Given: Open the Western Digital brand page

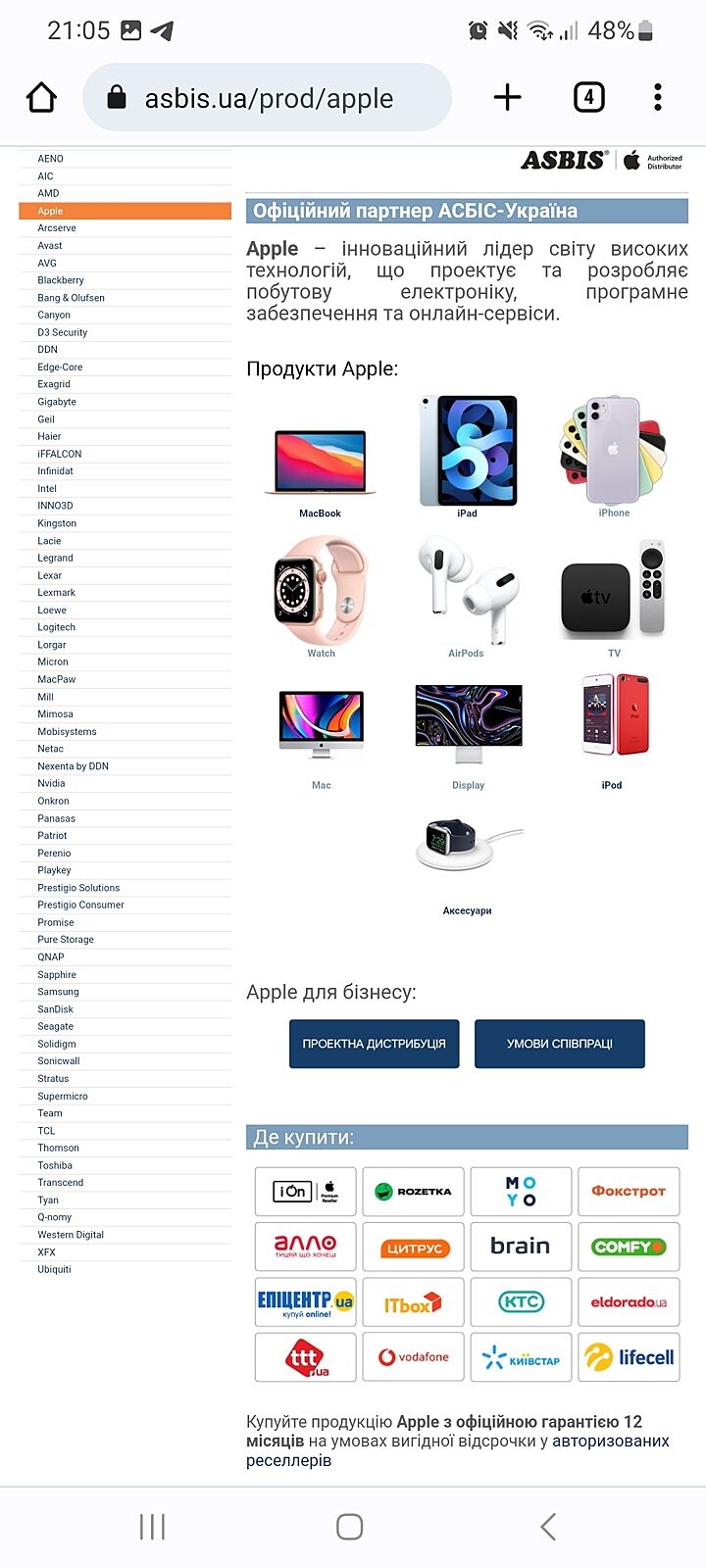Looking at the screenshot, I should coord(71,1235).
